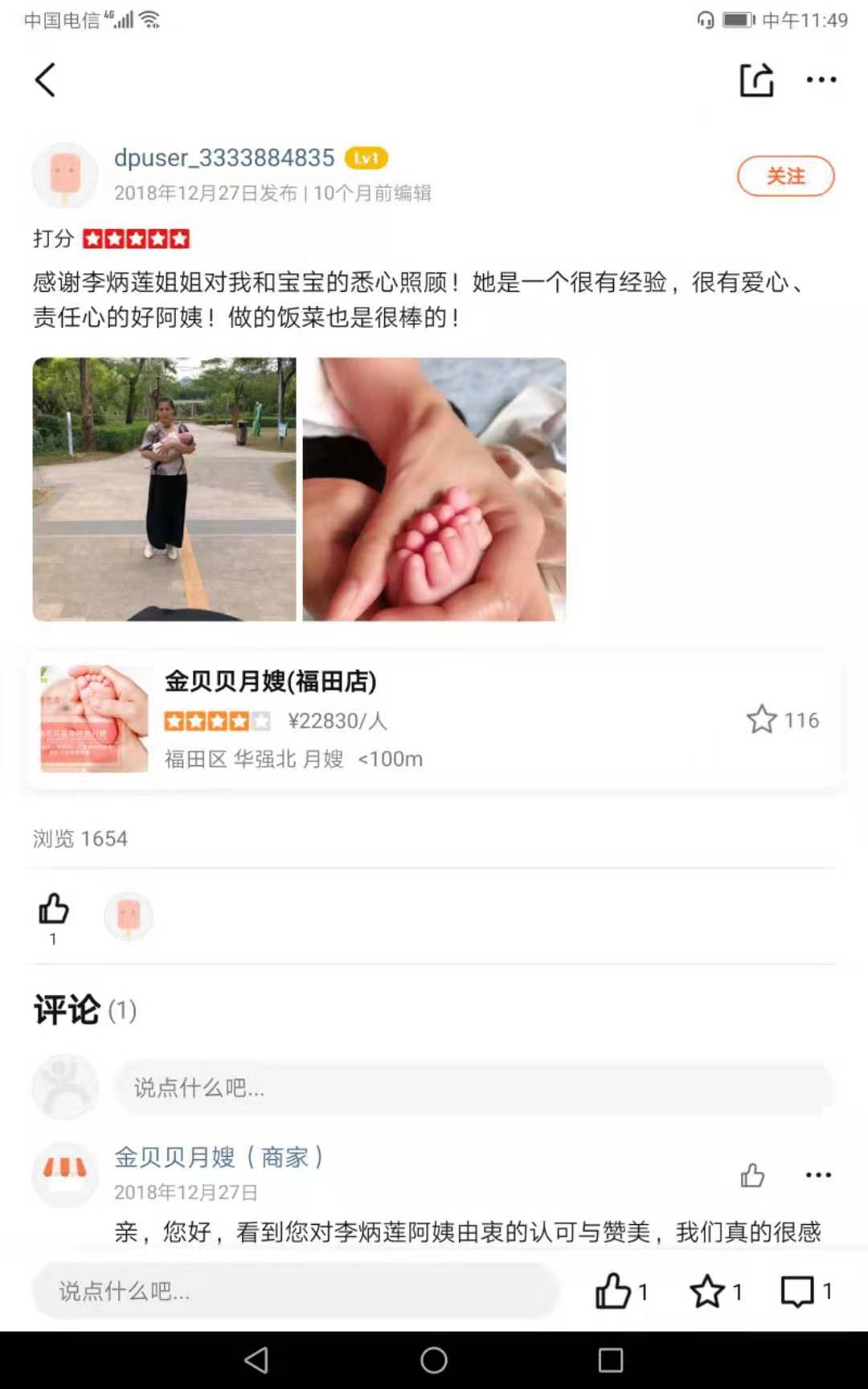Bookmark the review with the bottom star icon
Screen dimensions: 868x1389
(x=715, y=1291)
